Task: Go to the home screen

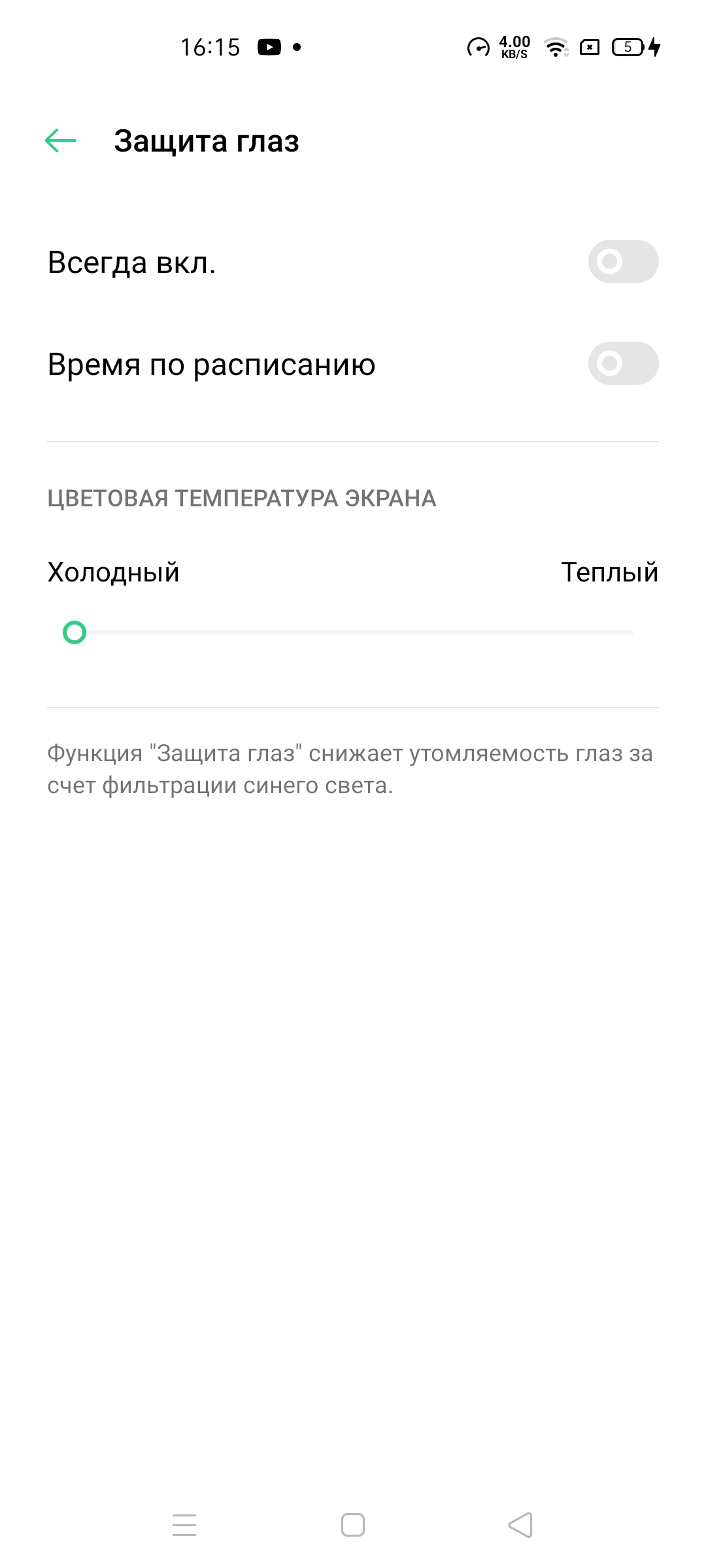Action: (x=353, y=1525)
